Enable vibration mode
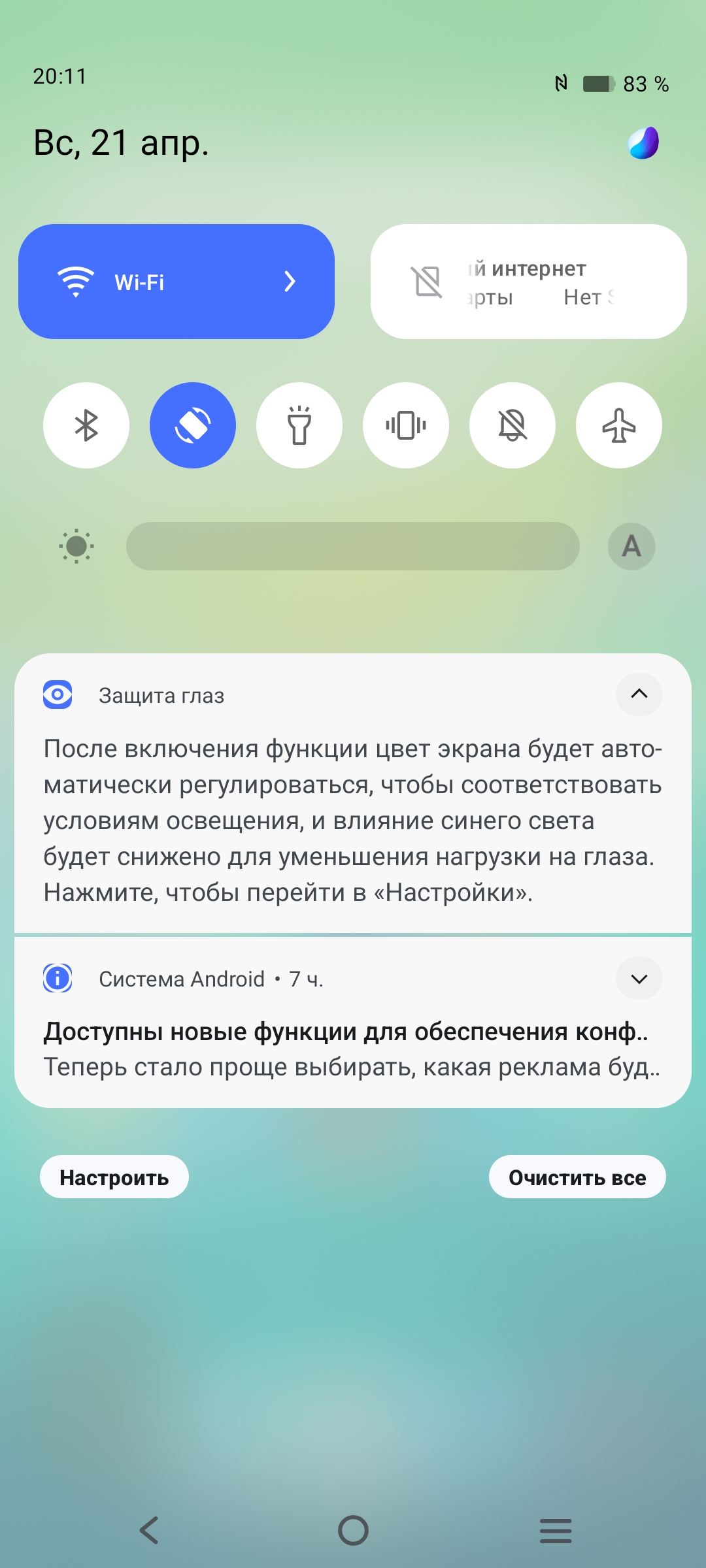The height and width of the screenshot is (1568, 706). [406, 425]
